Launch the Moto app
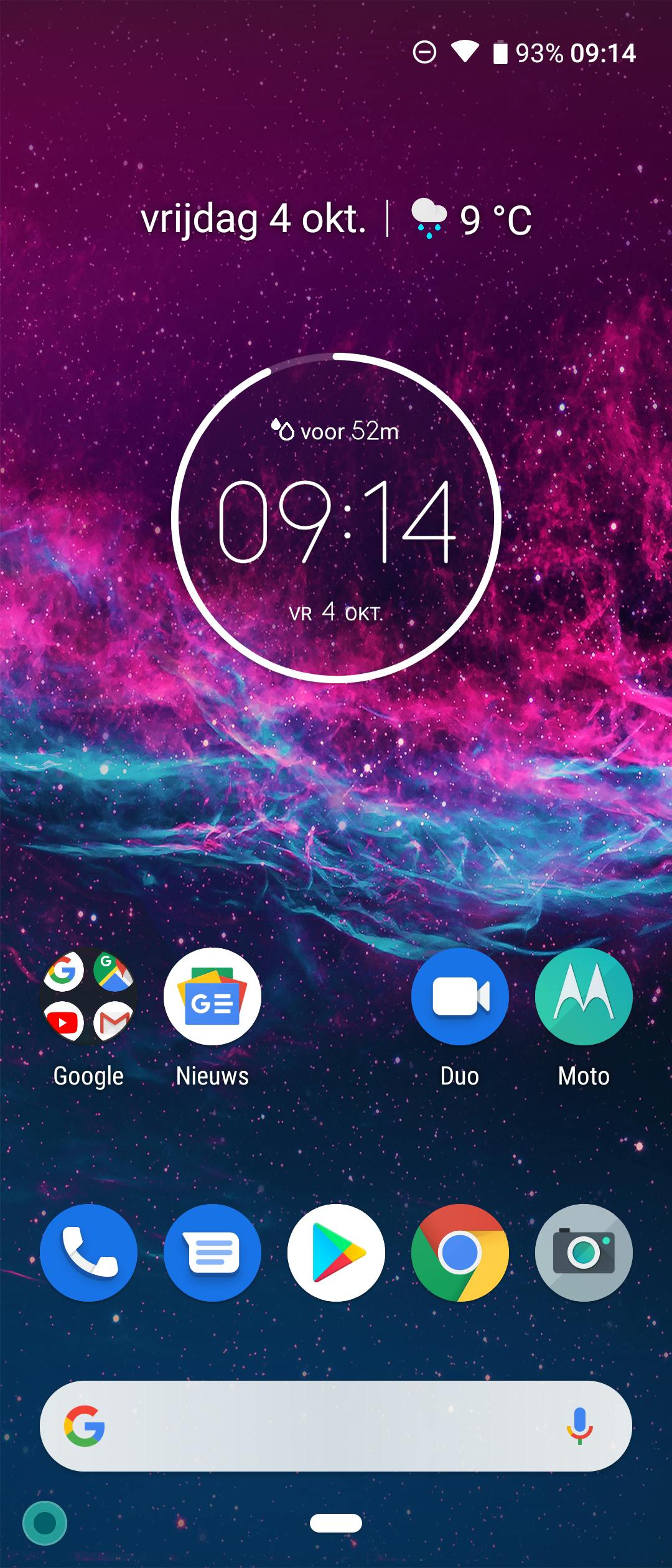 click(584, 997)
